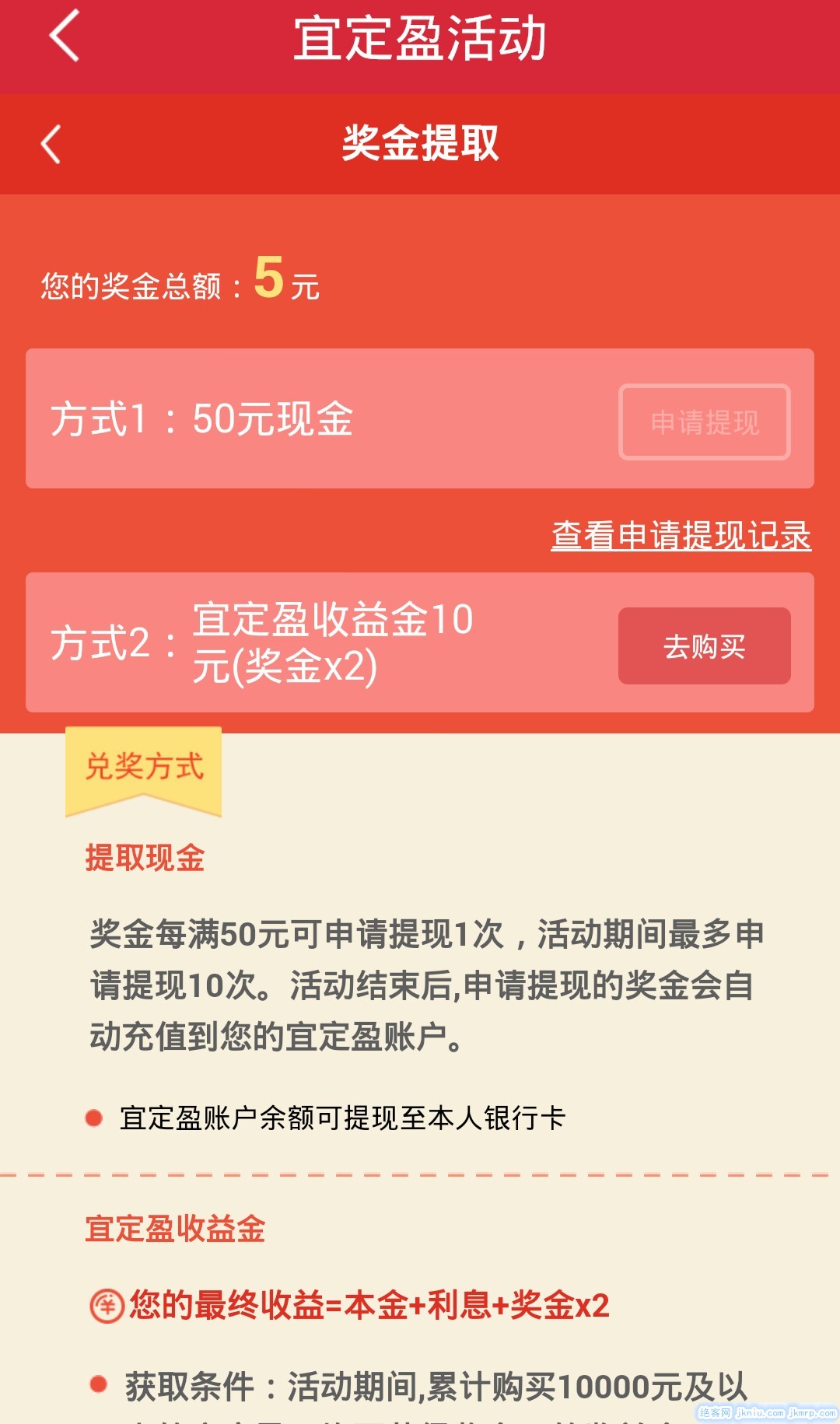The image size is (840, 1424).
Task: Tap 去购买 to buy 宜定盈
Action: click(704, 646)
